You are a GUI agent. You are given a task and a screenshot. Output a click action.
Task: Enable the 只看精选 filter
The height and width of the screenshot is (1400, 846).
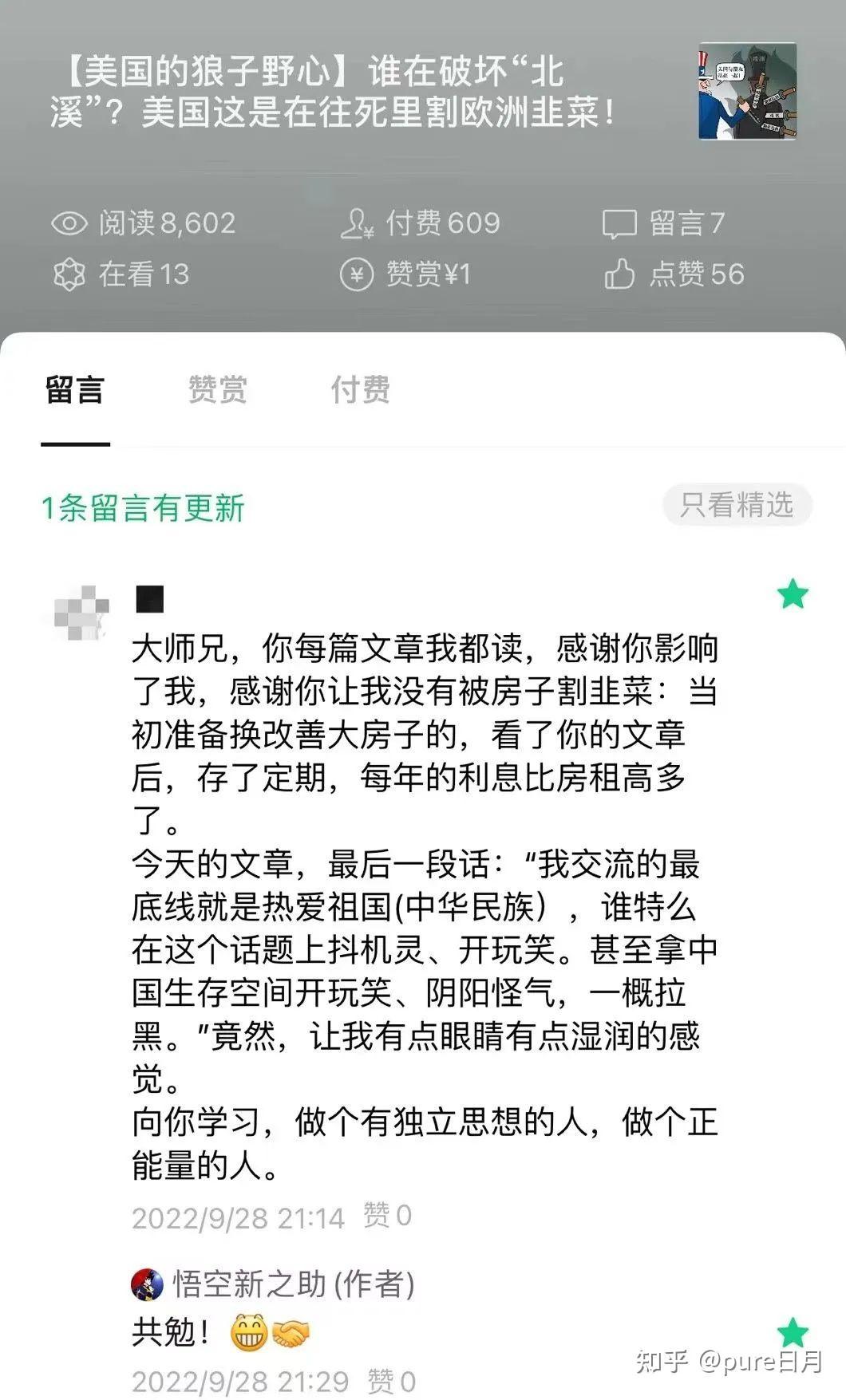click(x=737, y=505)
